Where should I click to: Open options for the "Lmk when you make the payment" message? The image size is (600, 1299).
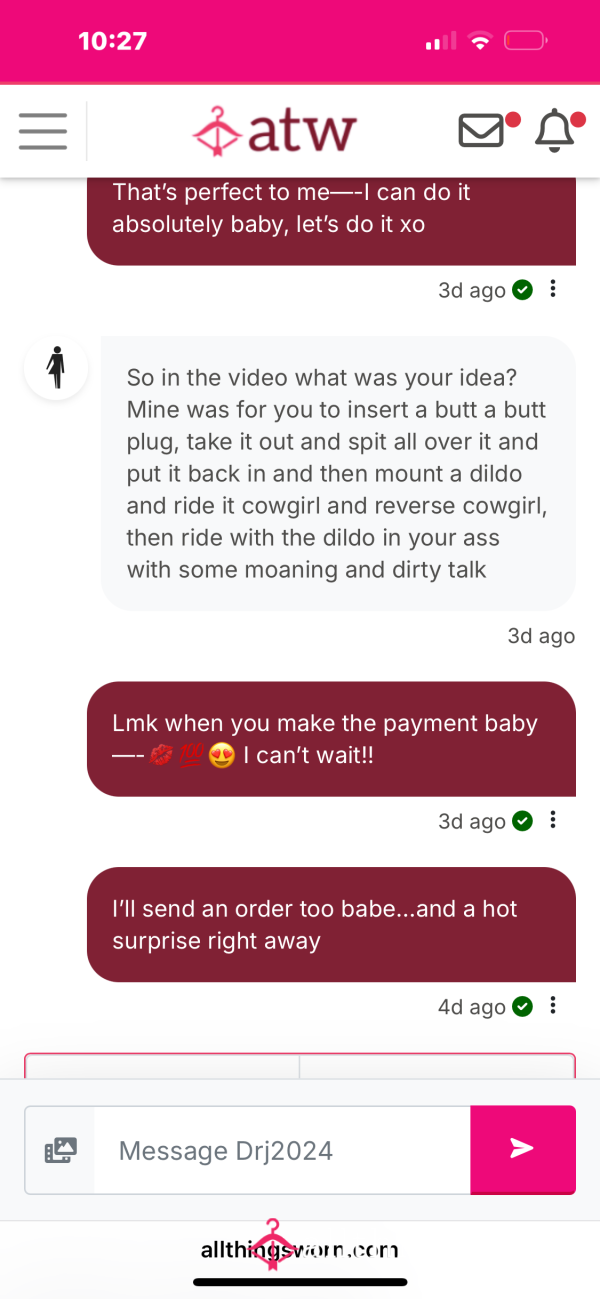[x=553, y=820]
